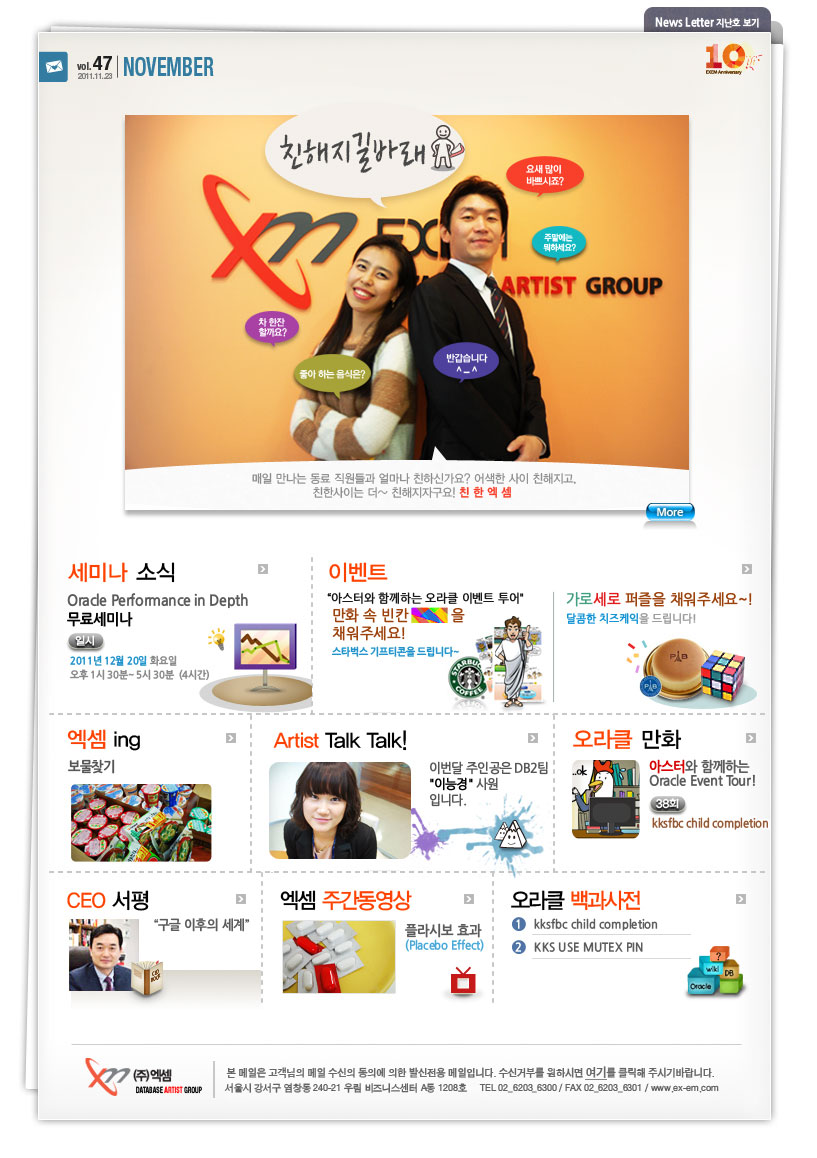Open the 오라클 만화 38회 episode
This screenshot has height=1158, width=817.
pyautogui.click(x=665, y=804)
